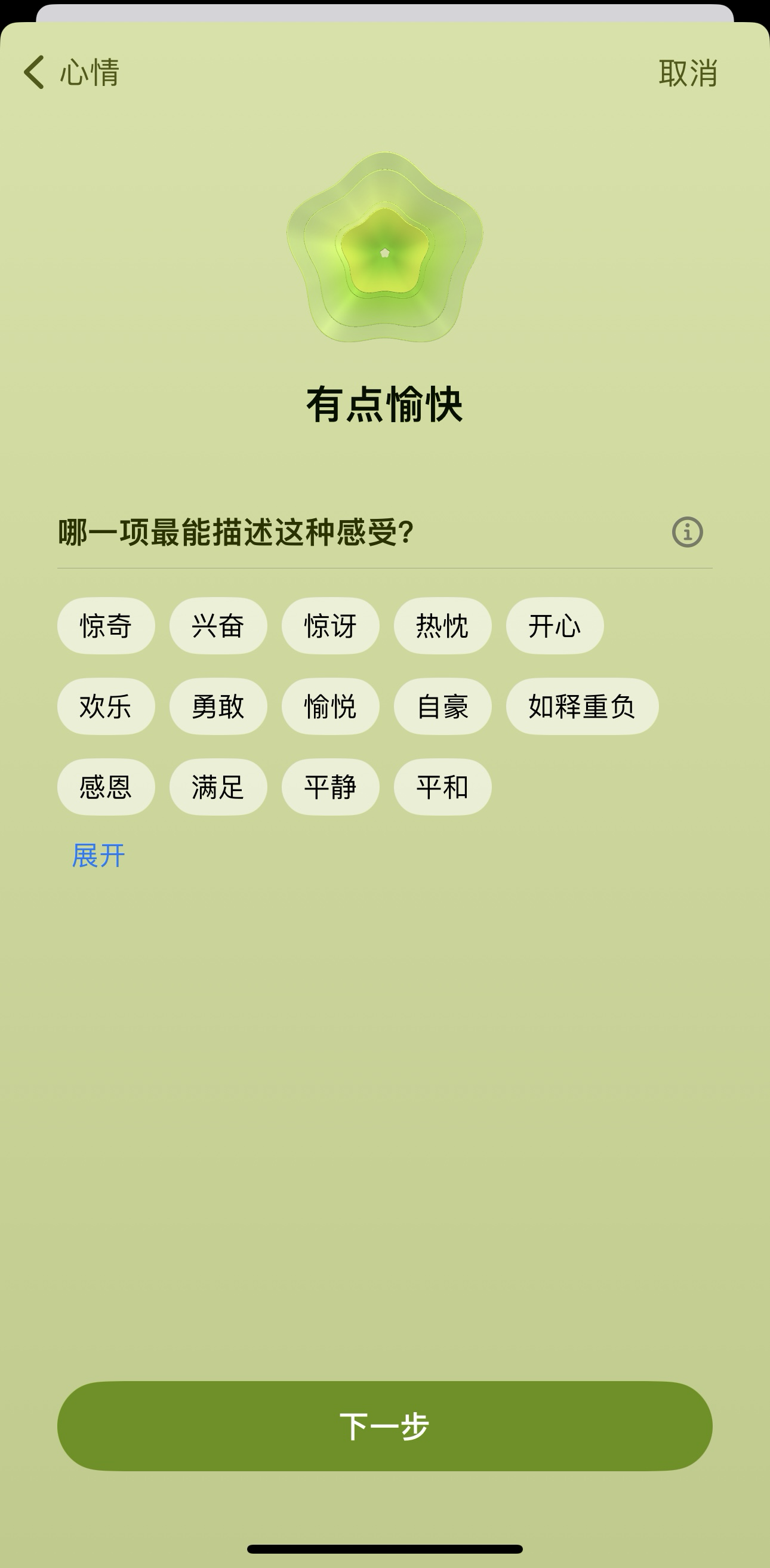Choose the 自豪 chip
770x1568 pixels.
[x=442, y=706]
